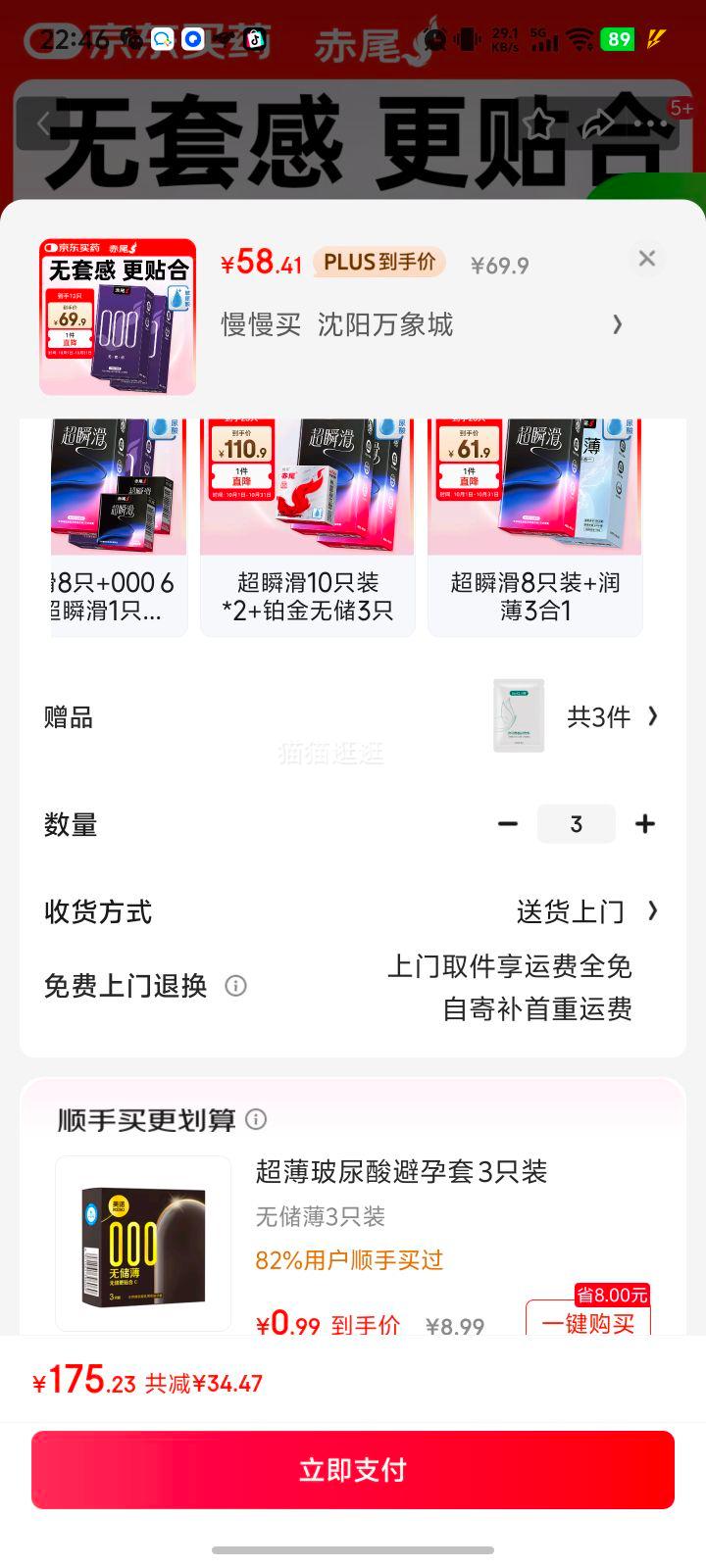The height and width of the screenshot is (1568, 706).
Task: Close the purchase options sheet
Action: (x=646, y=259)
